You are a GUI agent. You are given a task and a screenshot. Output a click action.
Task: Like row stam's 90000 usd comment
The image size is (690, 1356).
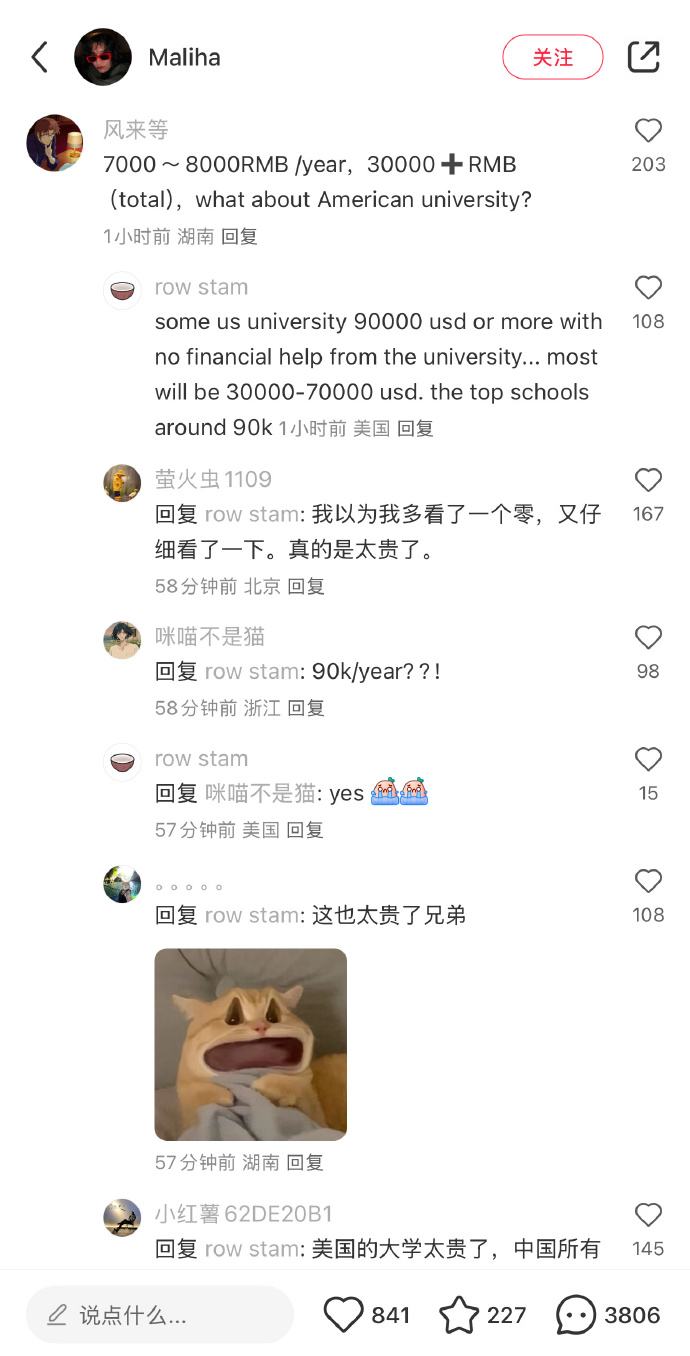[648, 288]
